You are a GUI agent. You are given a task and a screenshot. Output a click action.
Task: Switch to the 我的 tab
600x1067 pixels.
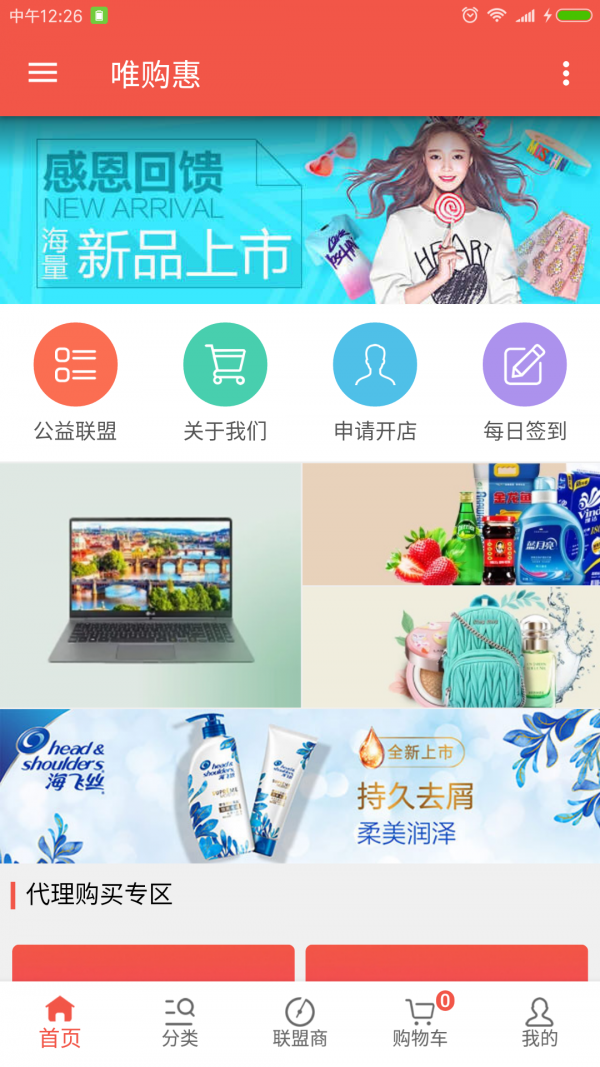(540, 1022)
